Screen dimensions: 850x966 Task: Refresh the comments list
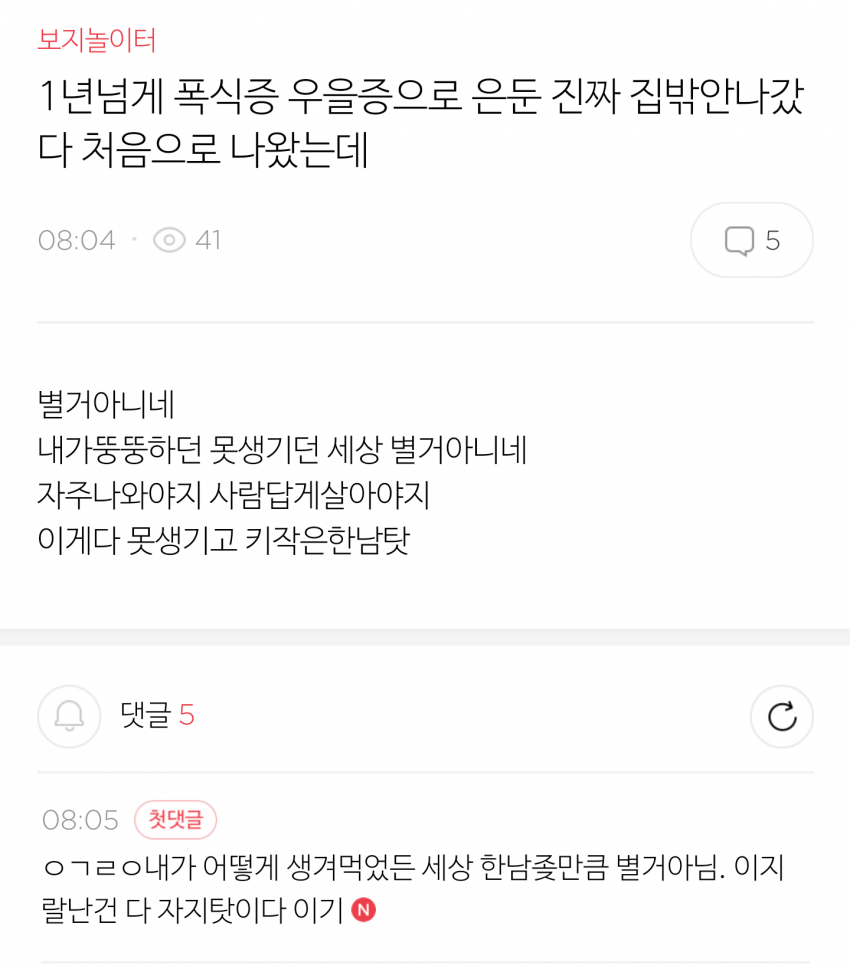[781, 716]
